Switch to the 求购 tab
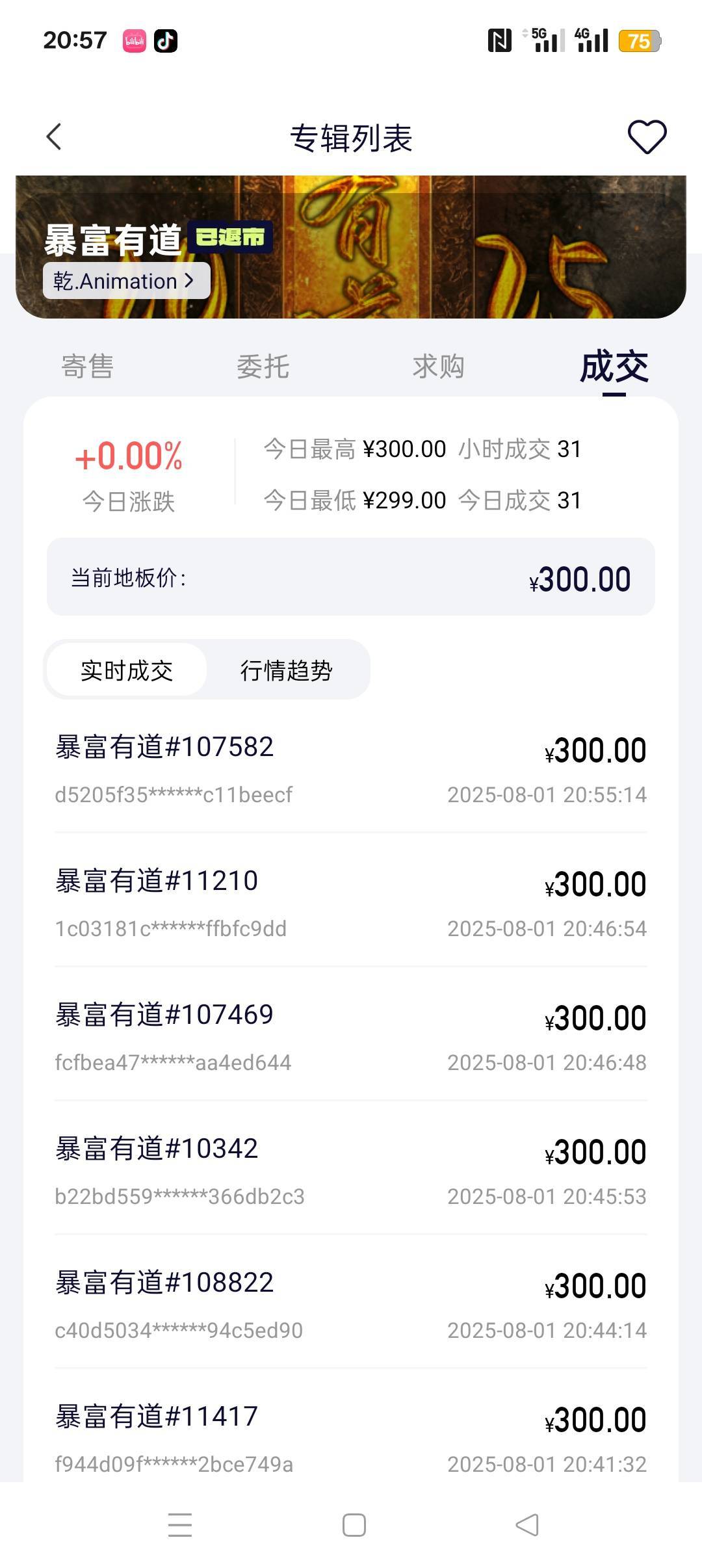The image size is (702, 1568). click(439, 367)
